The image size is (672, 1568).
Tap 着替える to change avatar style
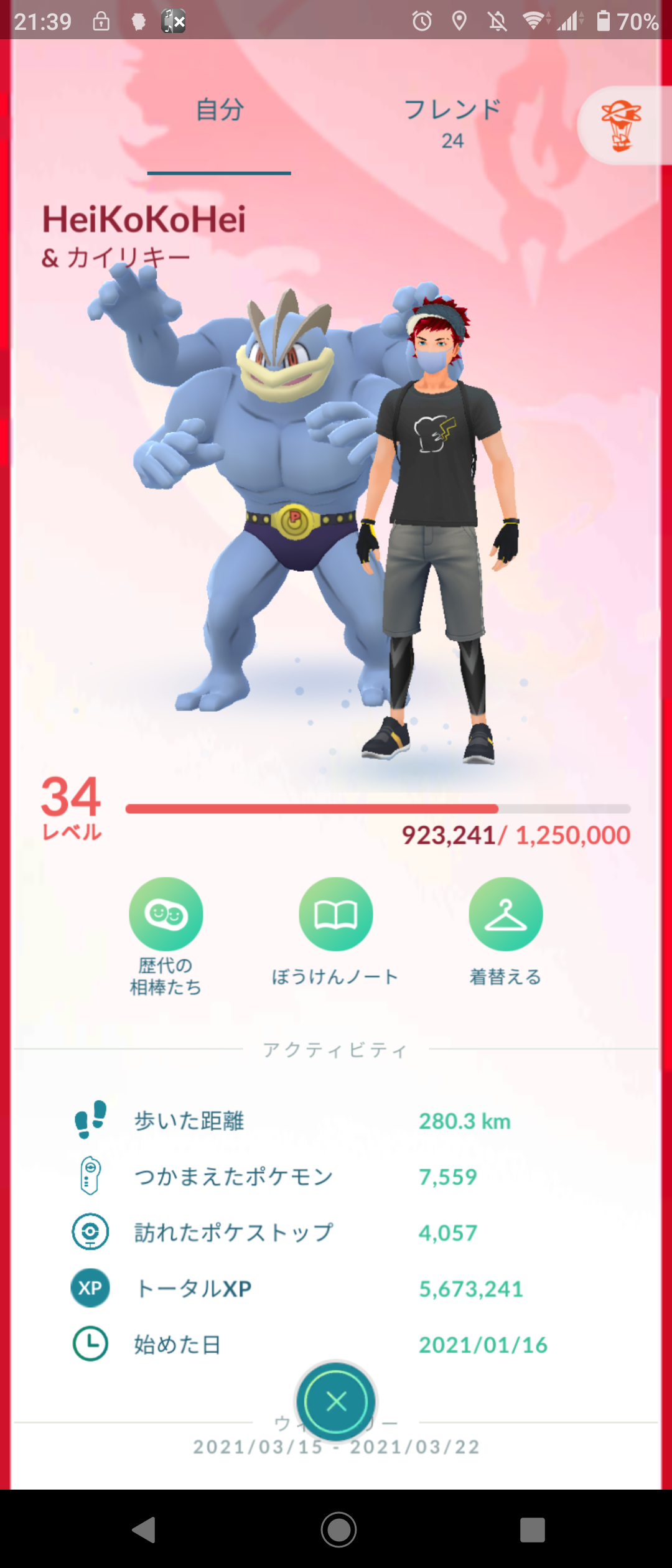505,914
